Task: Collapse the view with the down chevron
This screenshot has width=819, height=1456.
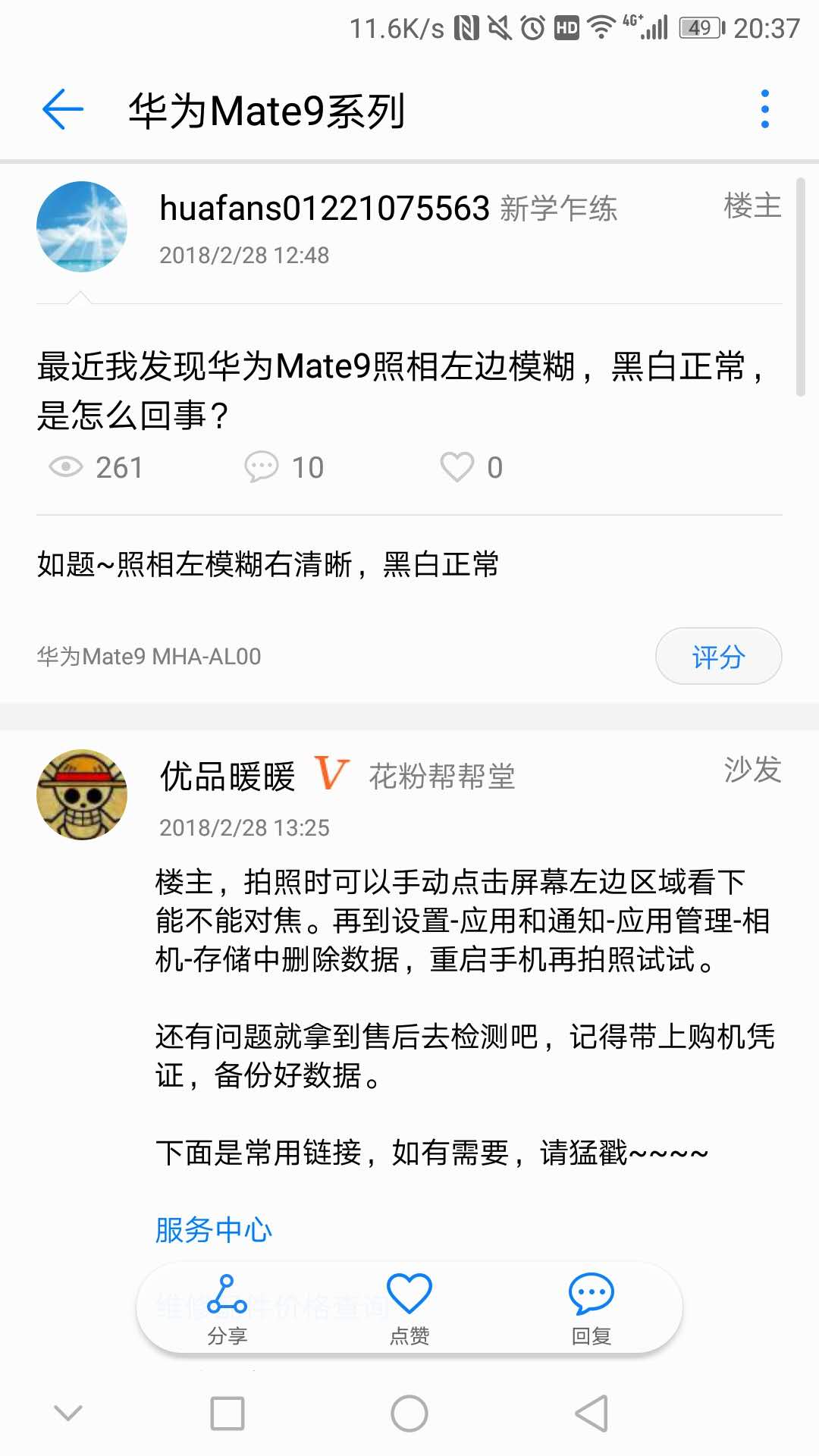Action: coord(68,1413)
